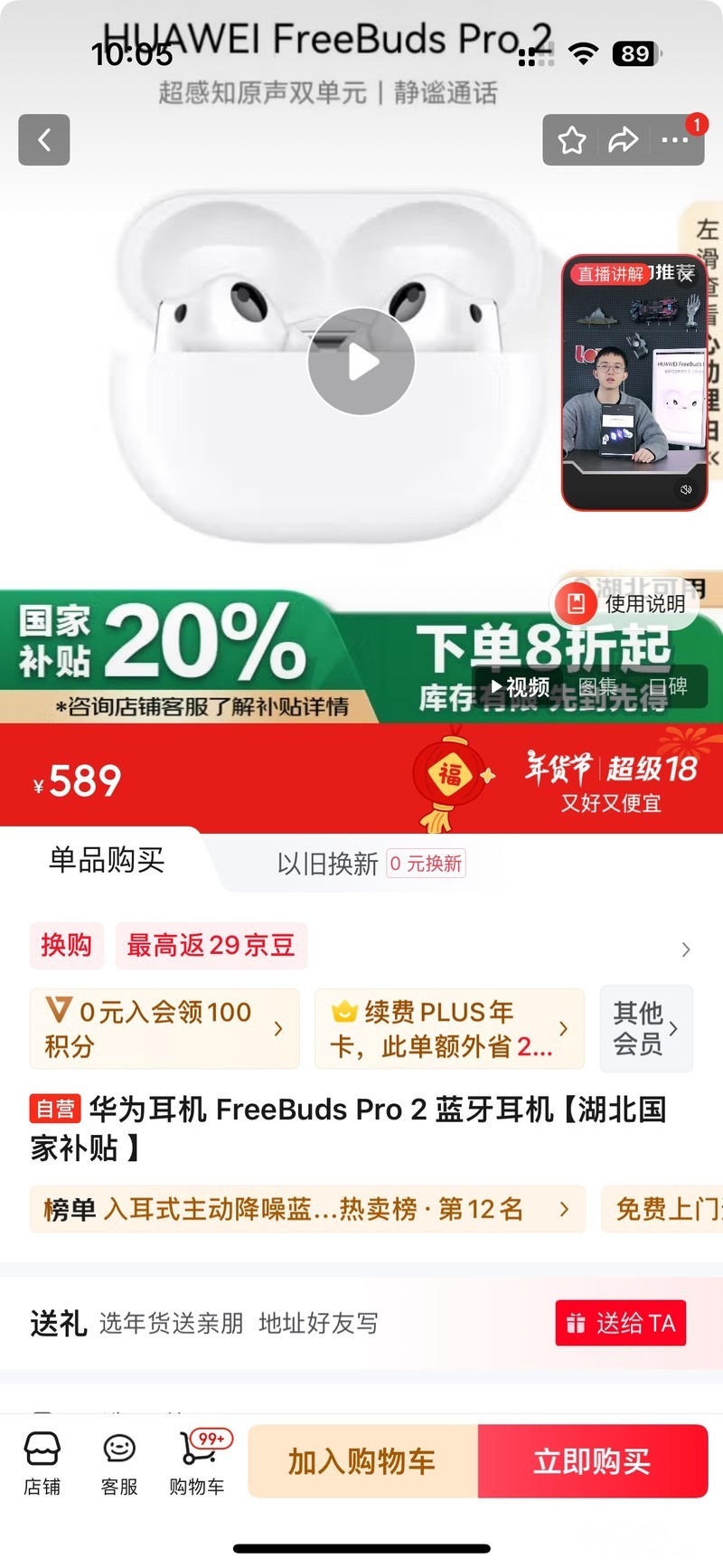This screenshot has width=723, height=1568.
Task: Switch to the 口碑 reviews tab
Action: [668, 687]
